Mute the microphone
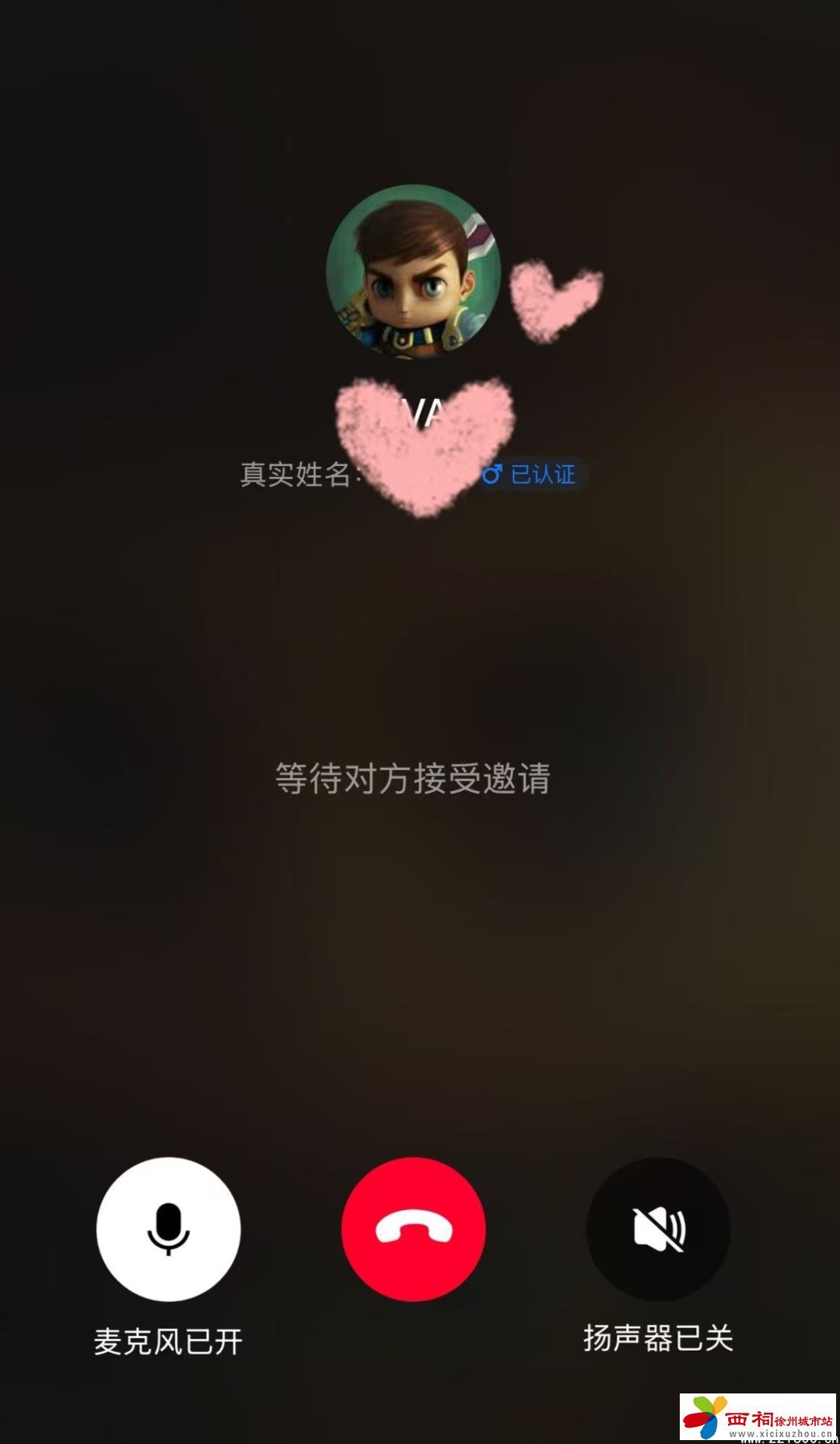 pos(168,1228)
